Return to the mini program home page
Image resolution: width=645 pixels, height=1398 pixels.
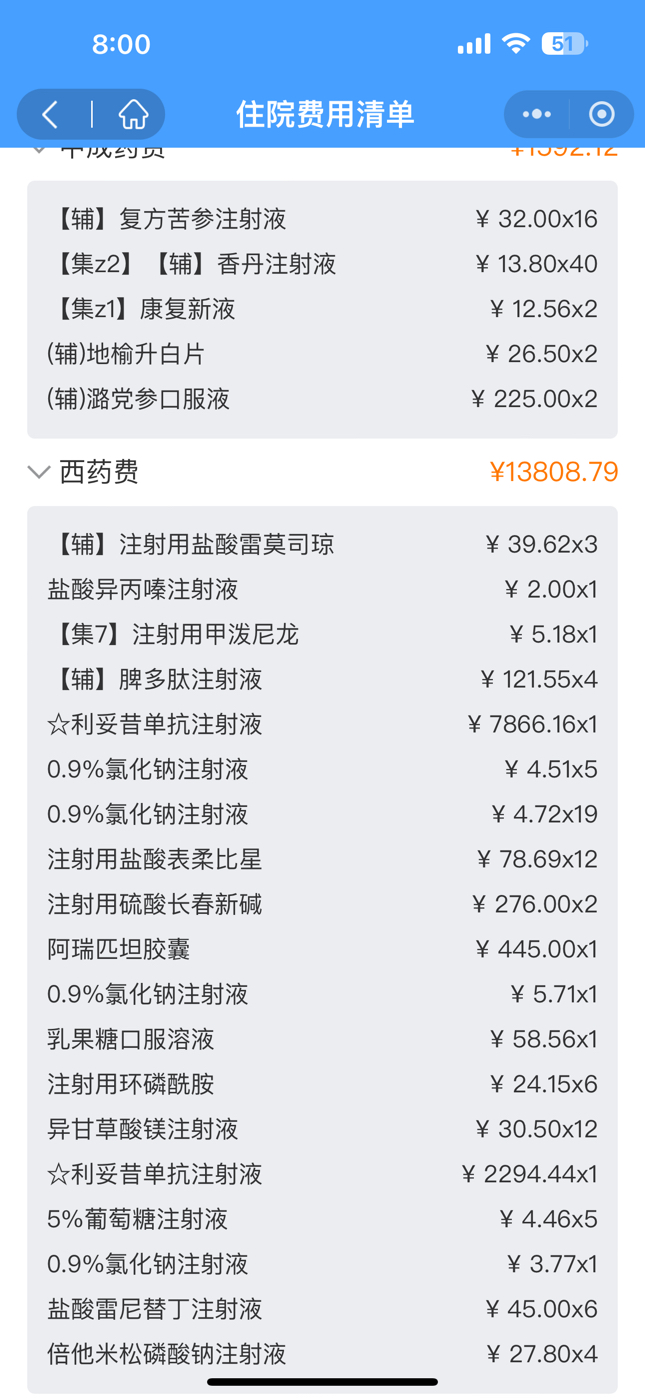133,114
